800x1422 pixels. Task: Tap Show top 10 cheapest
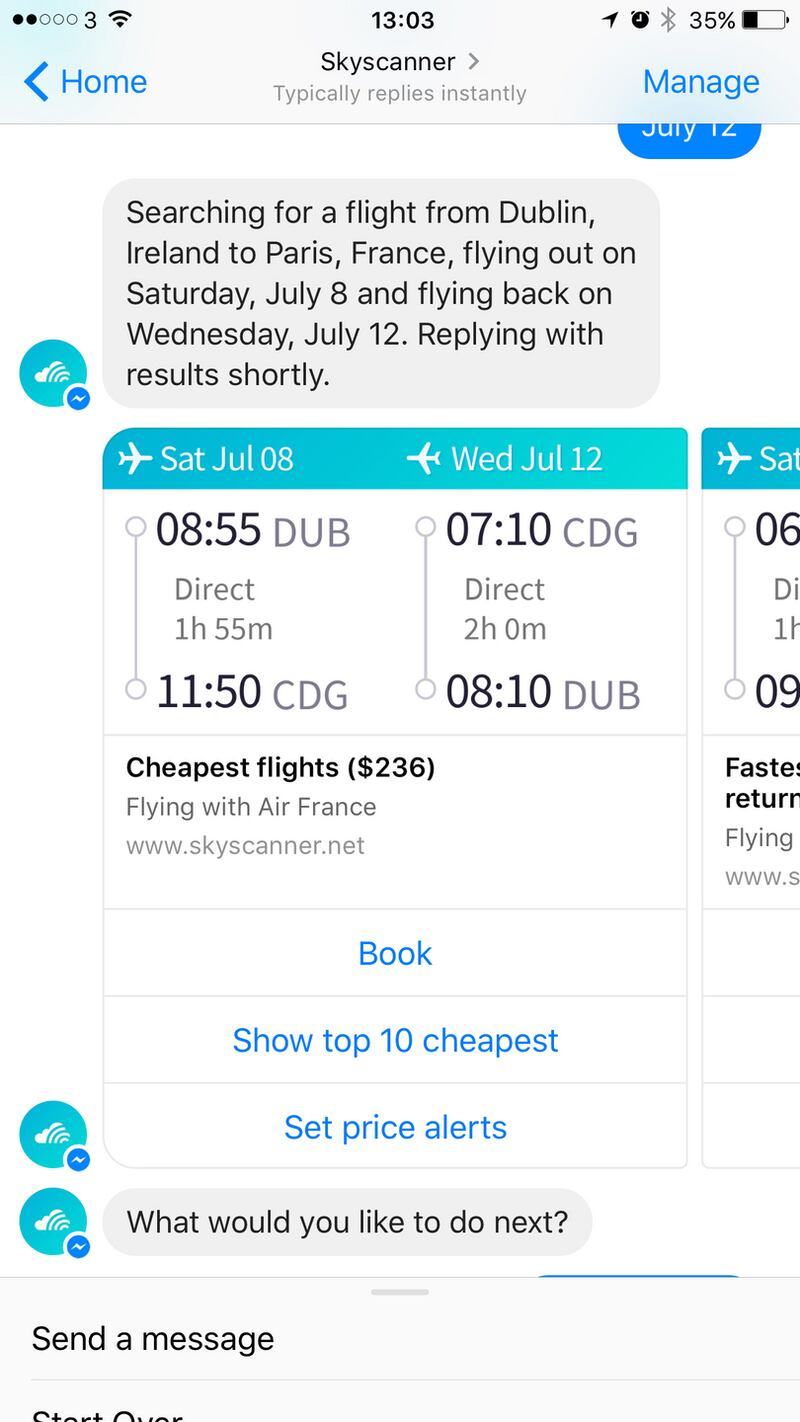pos(395,1040)
